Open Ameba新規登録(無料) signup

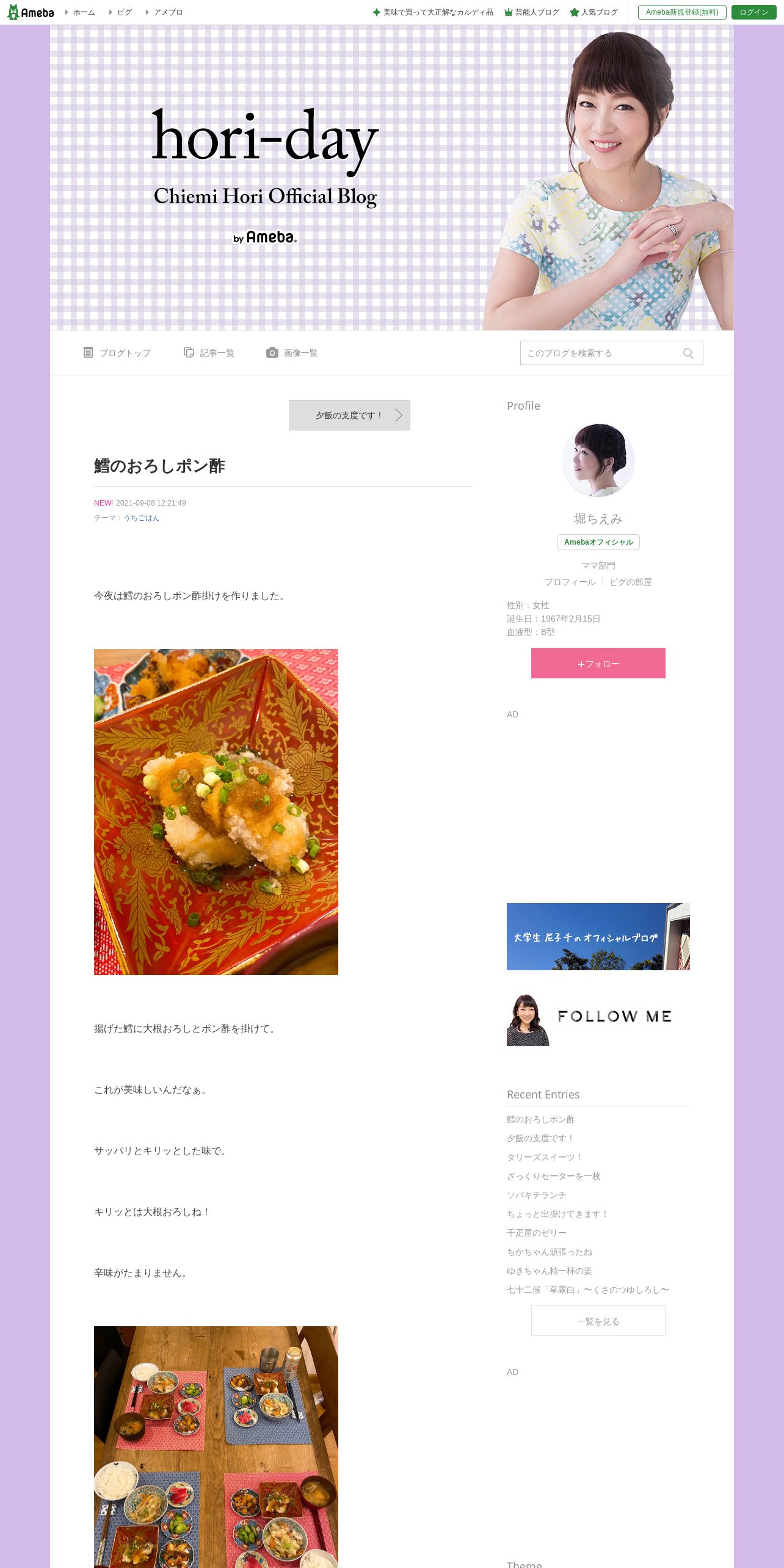coord(682,12)
